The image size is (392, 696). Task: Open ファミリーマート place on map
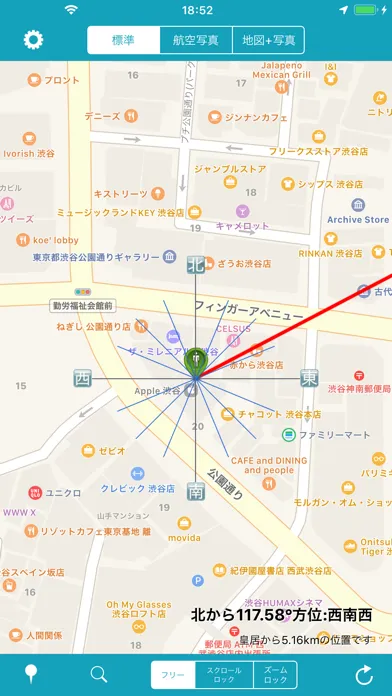[x=329, y=435]
